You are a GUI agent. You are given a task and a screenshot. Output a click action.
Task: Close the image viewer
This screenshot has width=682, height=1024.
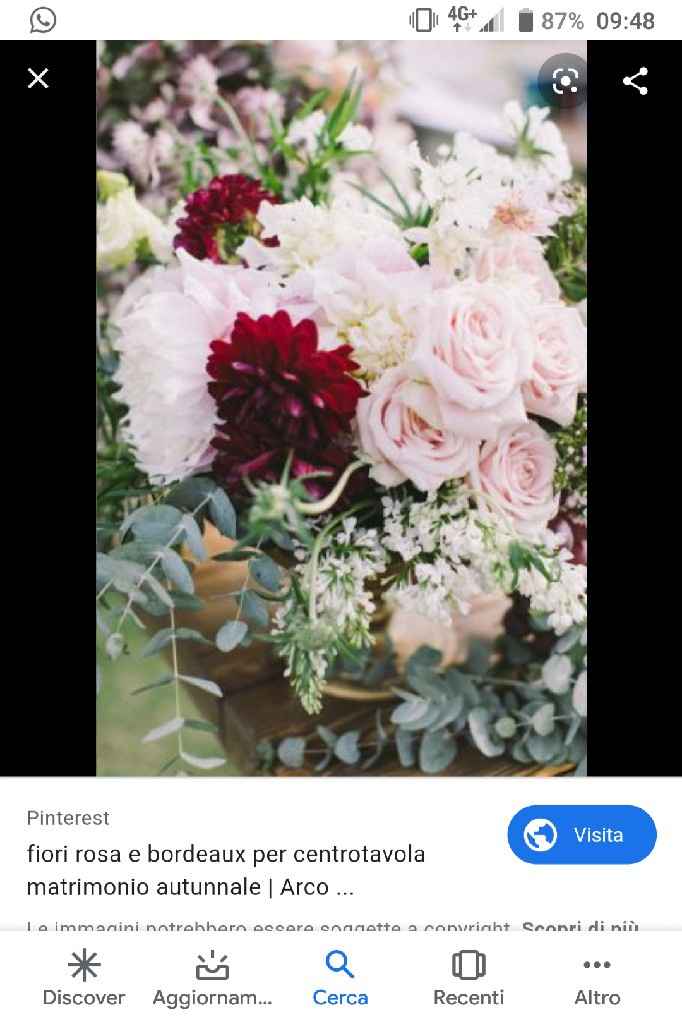[38, 78]
